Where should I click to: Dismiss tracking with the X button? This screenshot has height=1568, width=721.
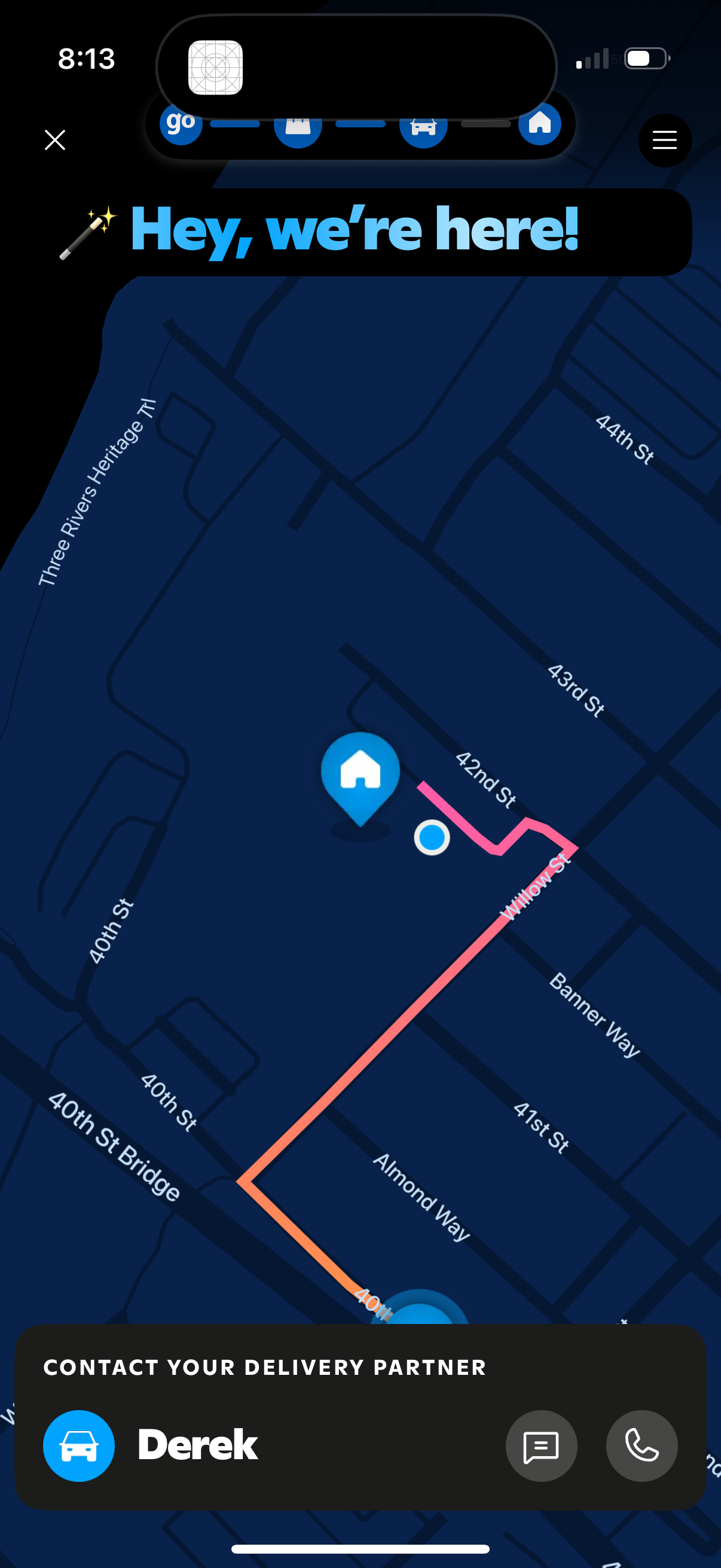[55, 139]
